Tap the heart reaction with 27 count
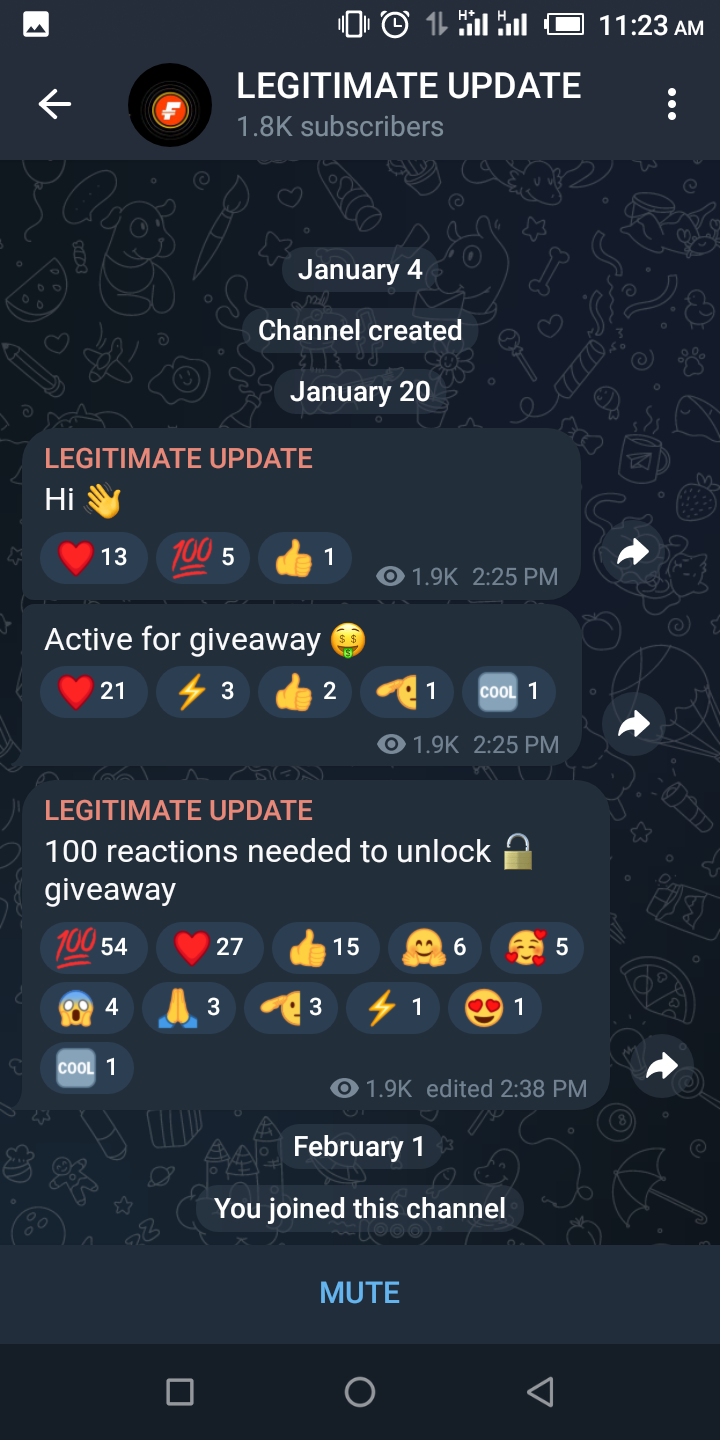720x1440 pixels. (210, 947)
